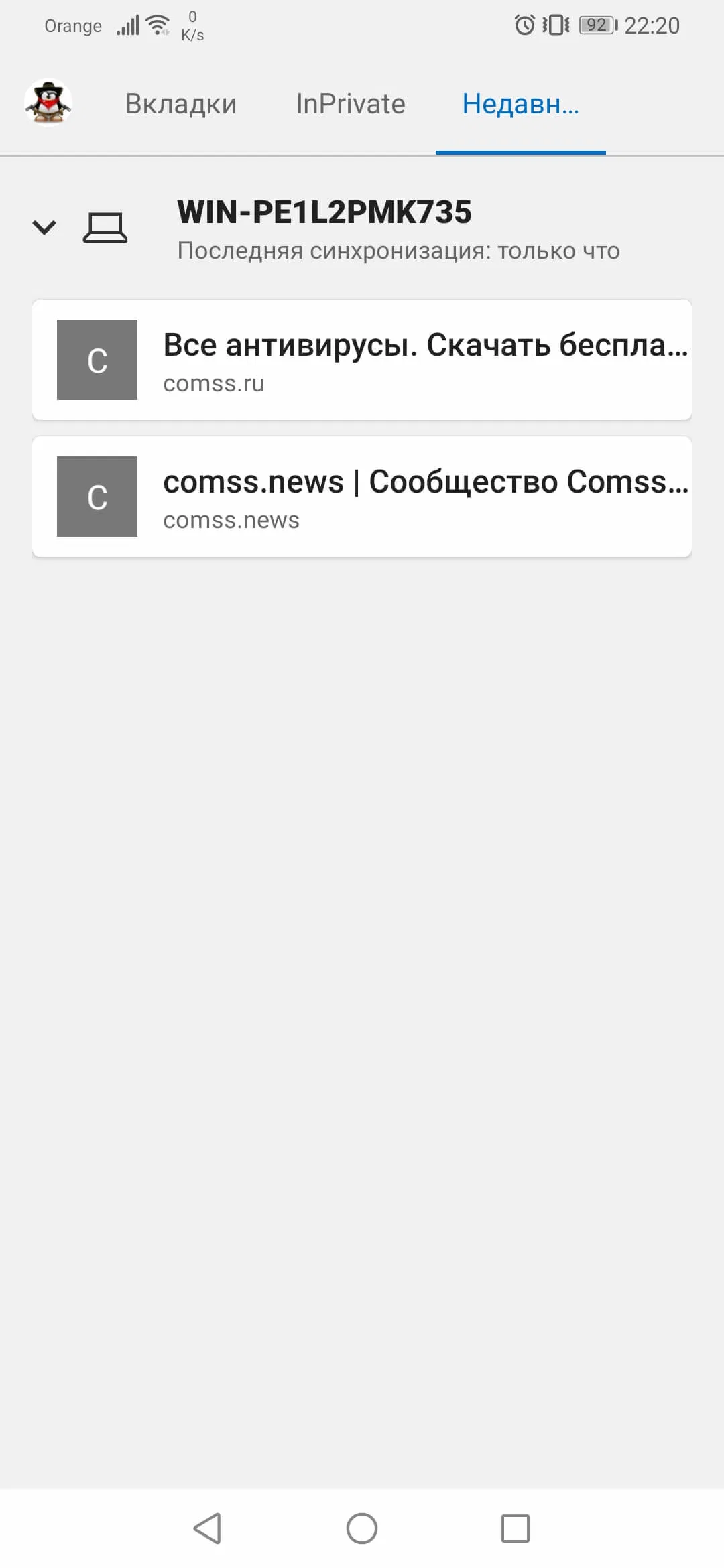Viewport: 724px width, 1568px height.
Task: Tap the Orange carrier label
Action: coord(72,25)
